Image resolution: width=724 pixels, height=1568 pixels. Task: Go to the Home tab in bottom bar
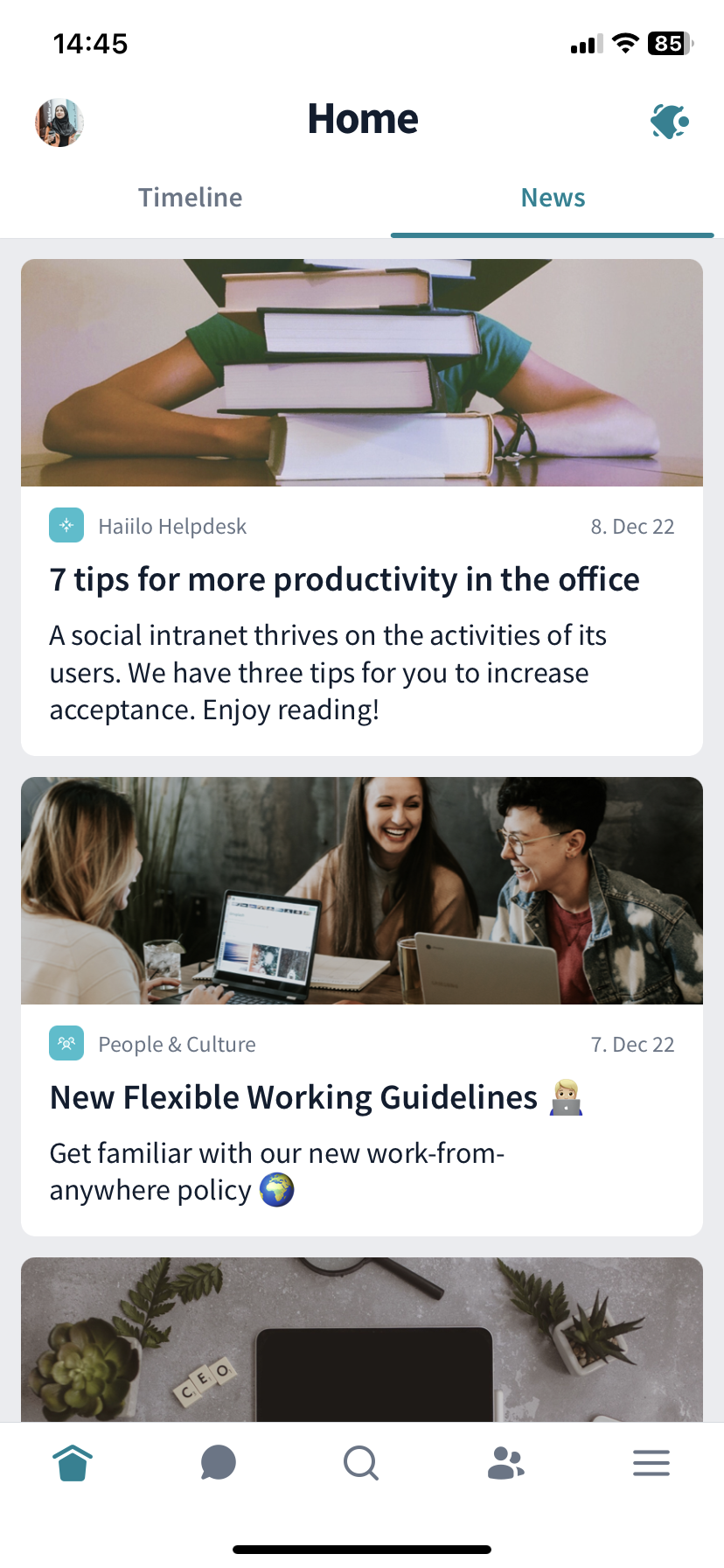click(x=73, y=1462)
